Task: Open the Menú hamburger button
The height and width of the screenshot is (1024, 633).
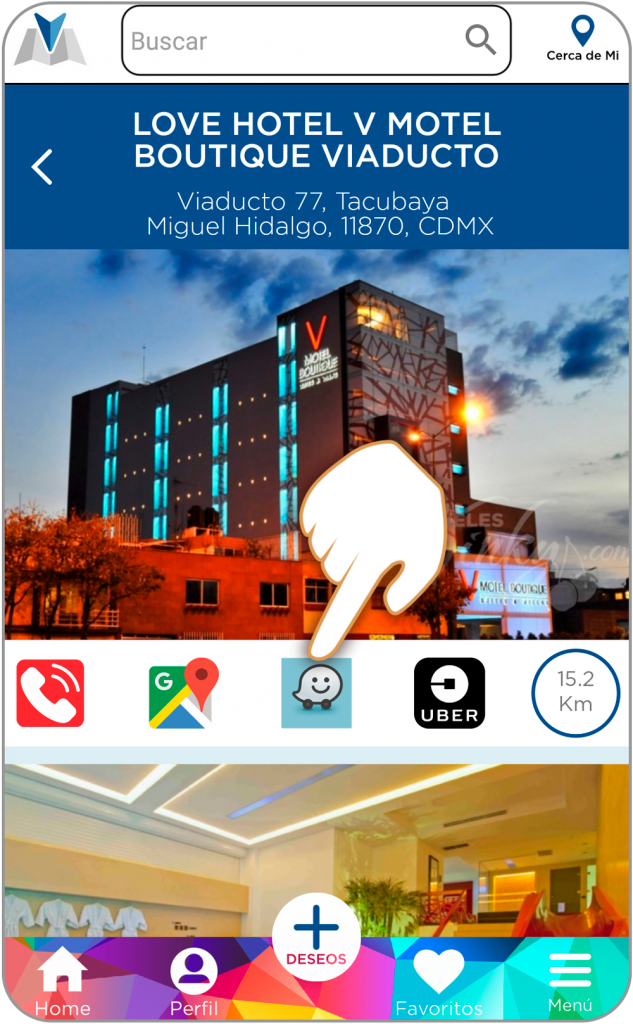Action: 570,982
